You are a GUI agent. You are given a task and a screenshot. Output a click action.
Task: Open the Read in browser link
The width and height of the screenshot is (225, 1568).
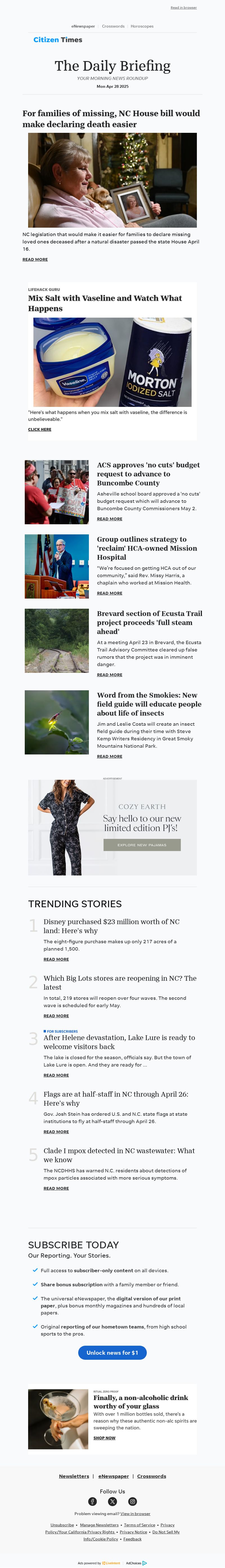click(183, 8)
